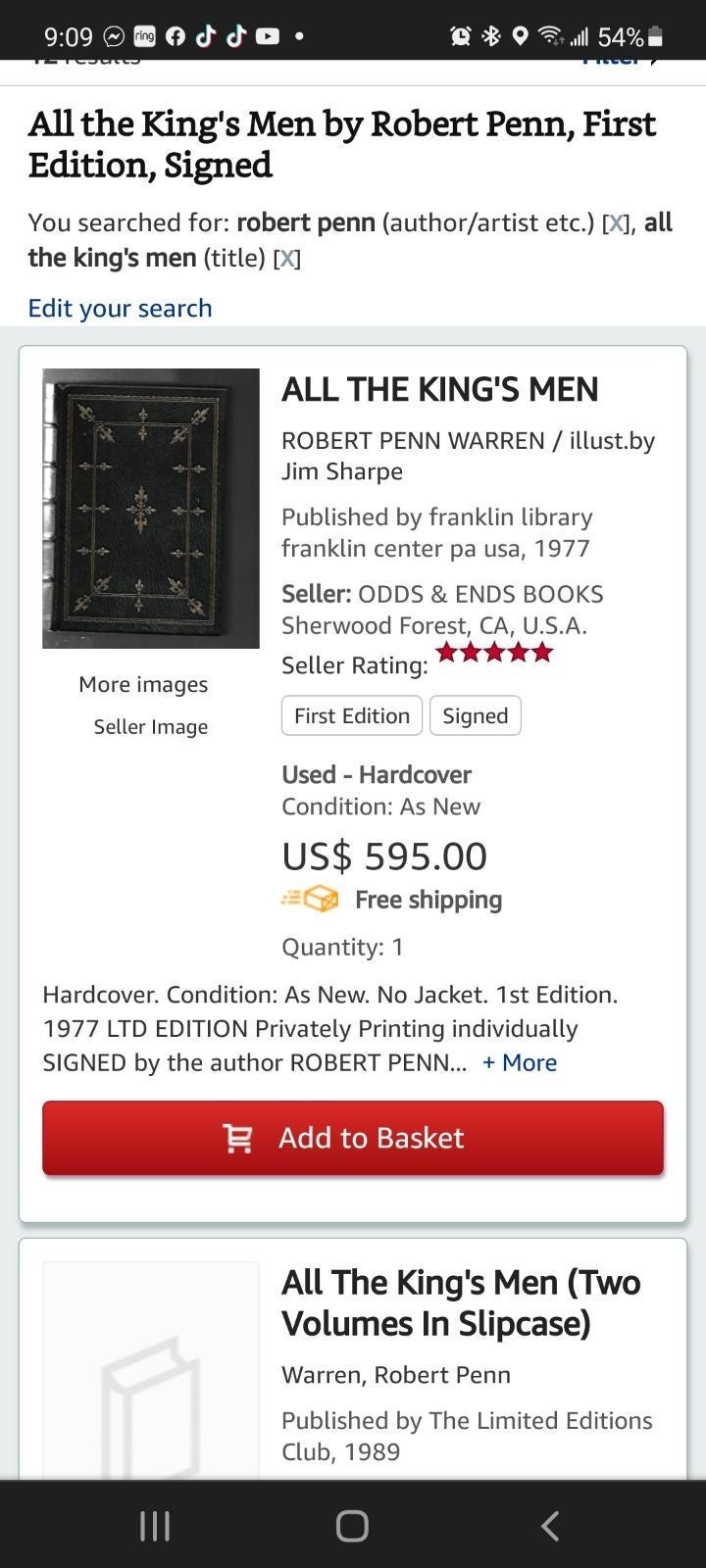Go to the home screen
This screenshot has width=706, height=1568.
tap(352, 1525)
